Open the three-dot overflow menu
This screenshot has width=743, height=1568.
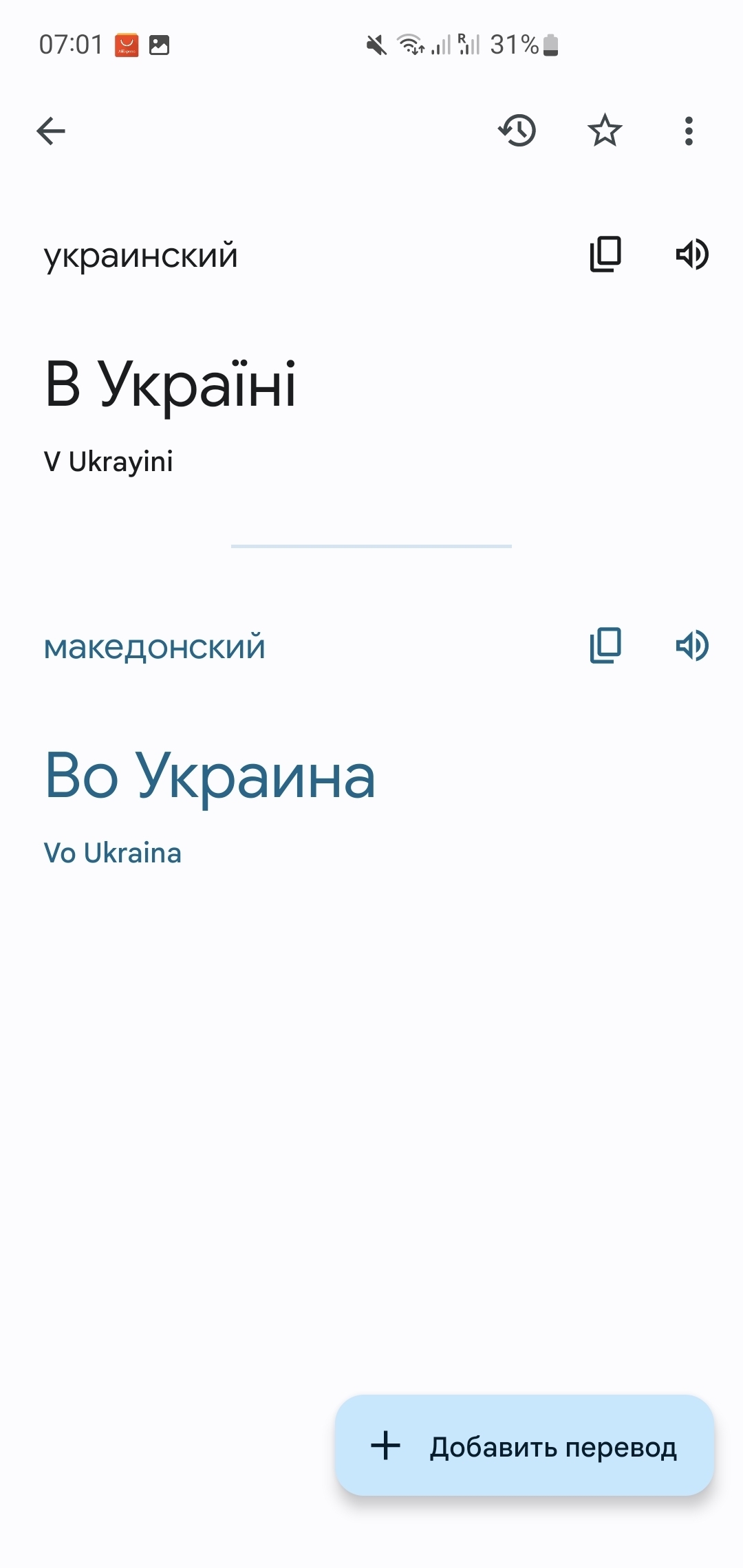689,131
